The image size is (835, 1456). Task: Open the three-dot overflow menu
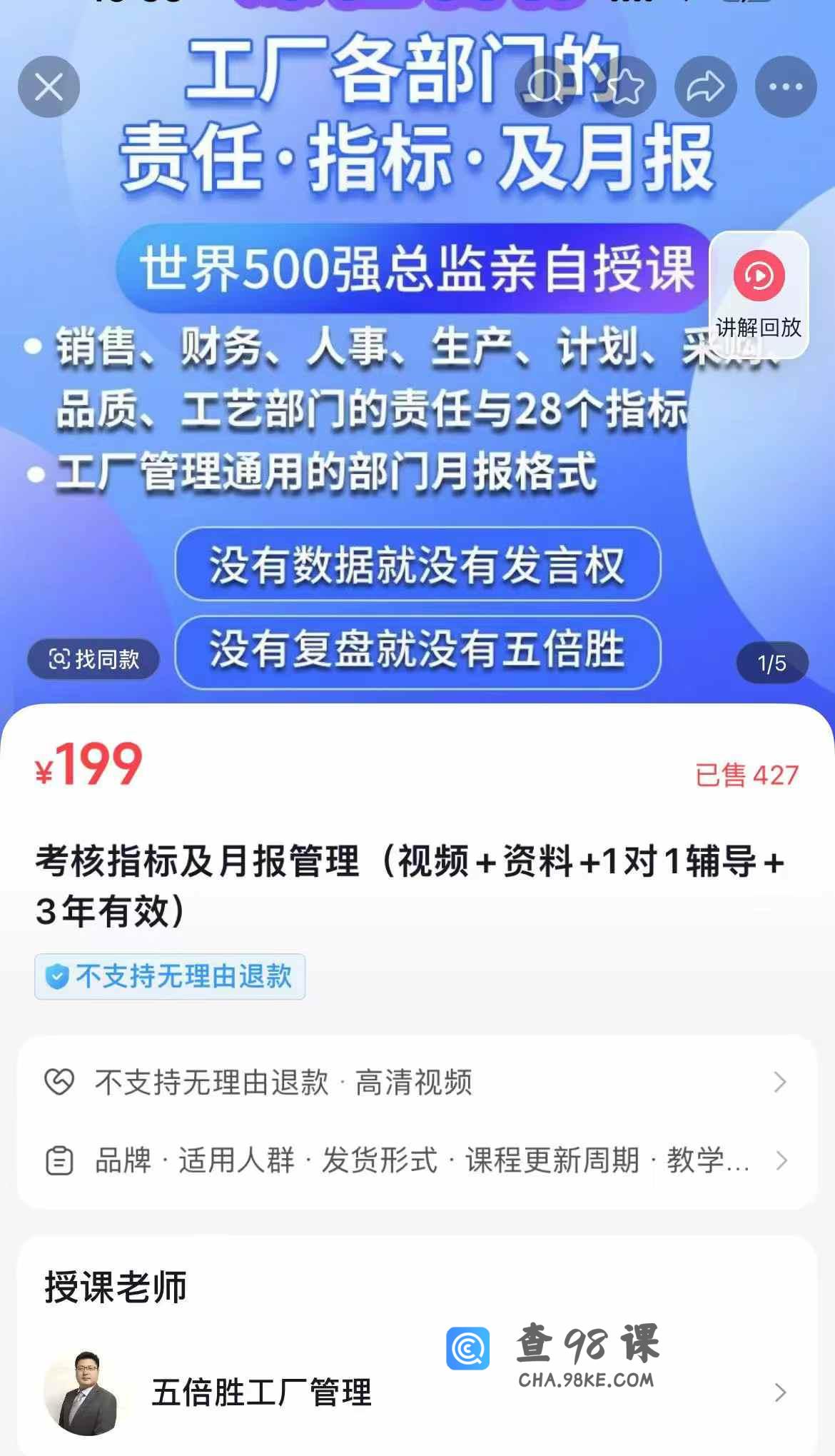point(786,87)
